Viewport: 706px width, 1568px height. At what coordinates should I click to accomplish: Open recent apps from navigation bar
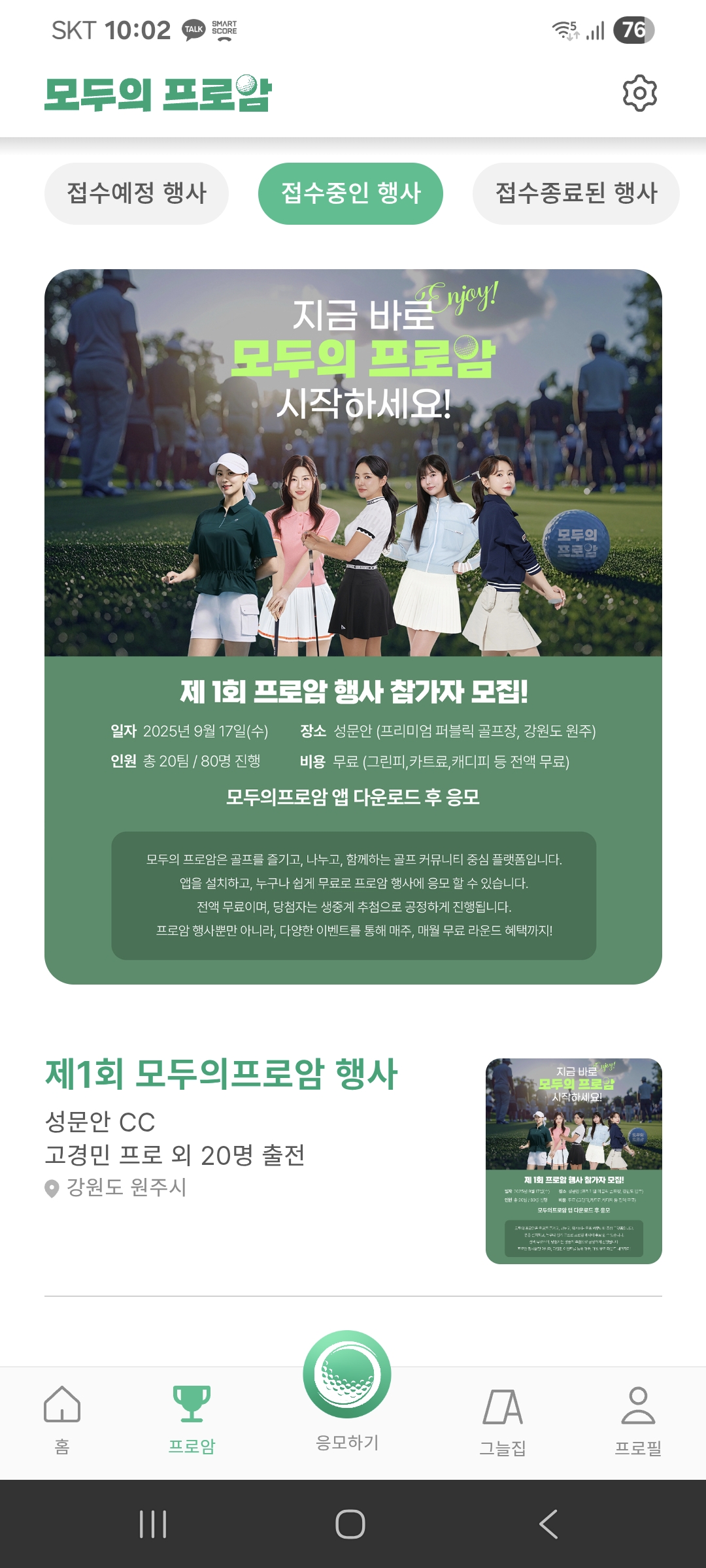[153, 1524]
